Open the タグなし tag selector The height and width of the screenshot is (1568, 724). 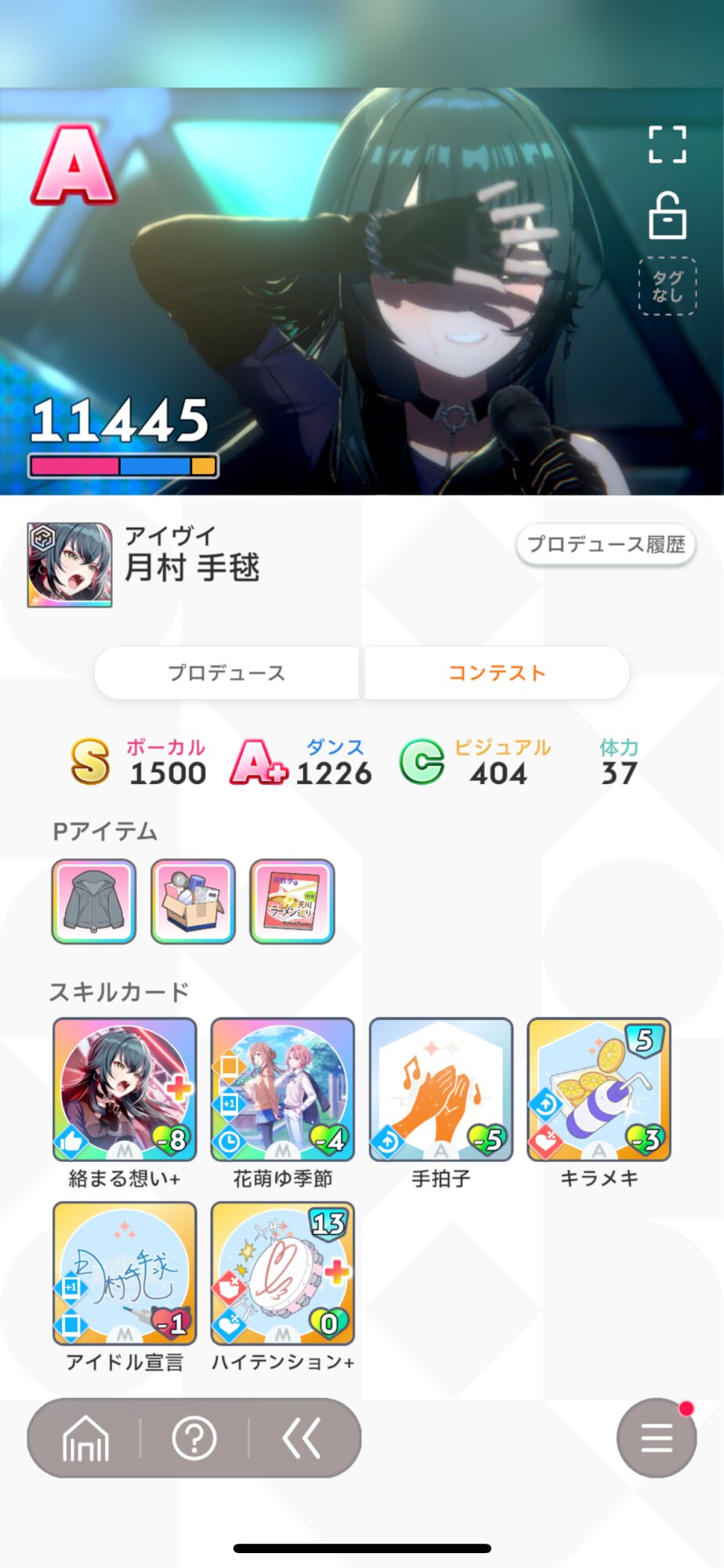click(667, 286)
